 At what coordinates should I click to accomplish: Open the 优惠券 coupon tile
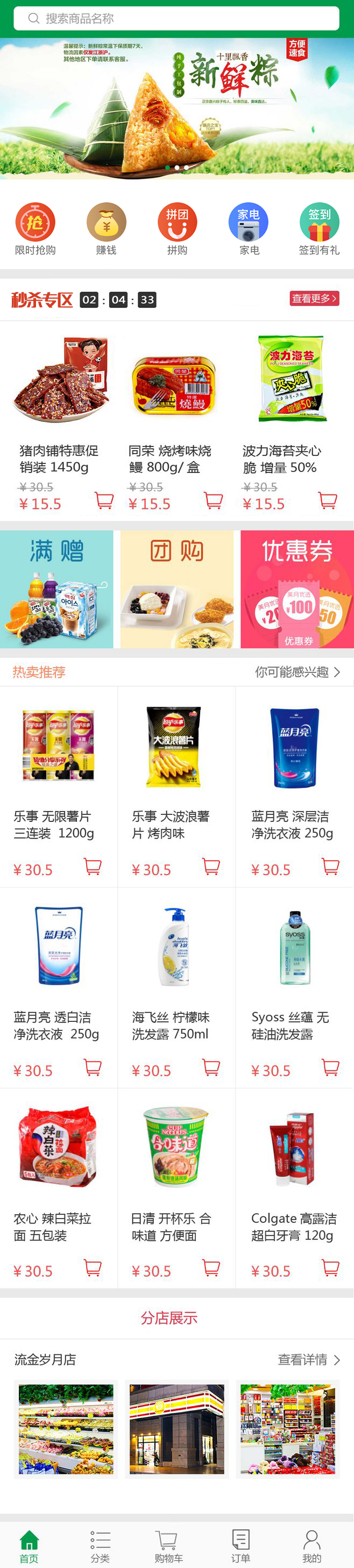click(297, 589)
